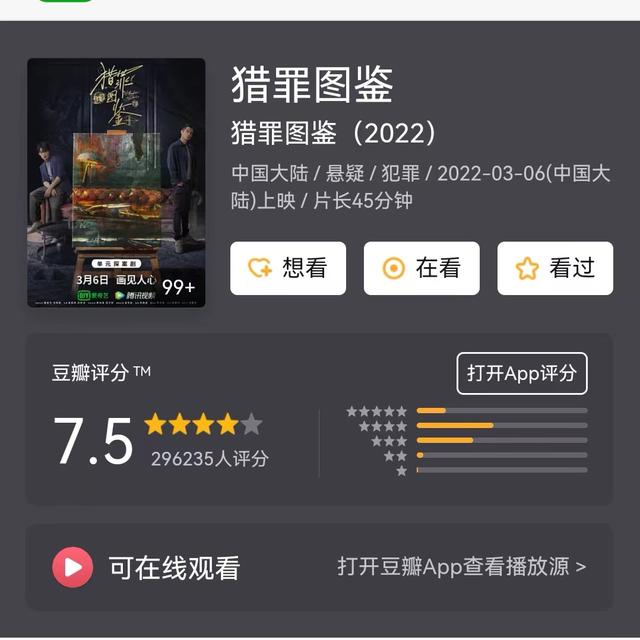Tap 打开App评分 button

tap(521, 373)
